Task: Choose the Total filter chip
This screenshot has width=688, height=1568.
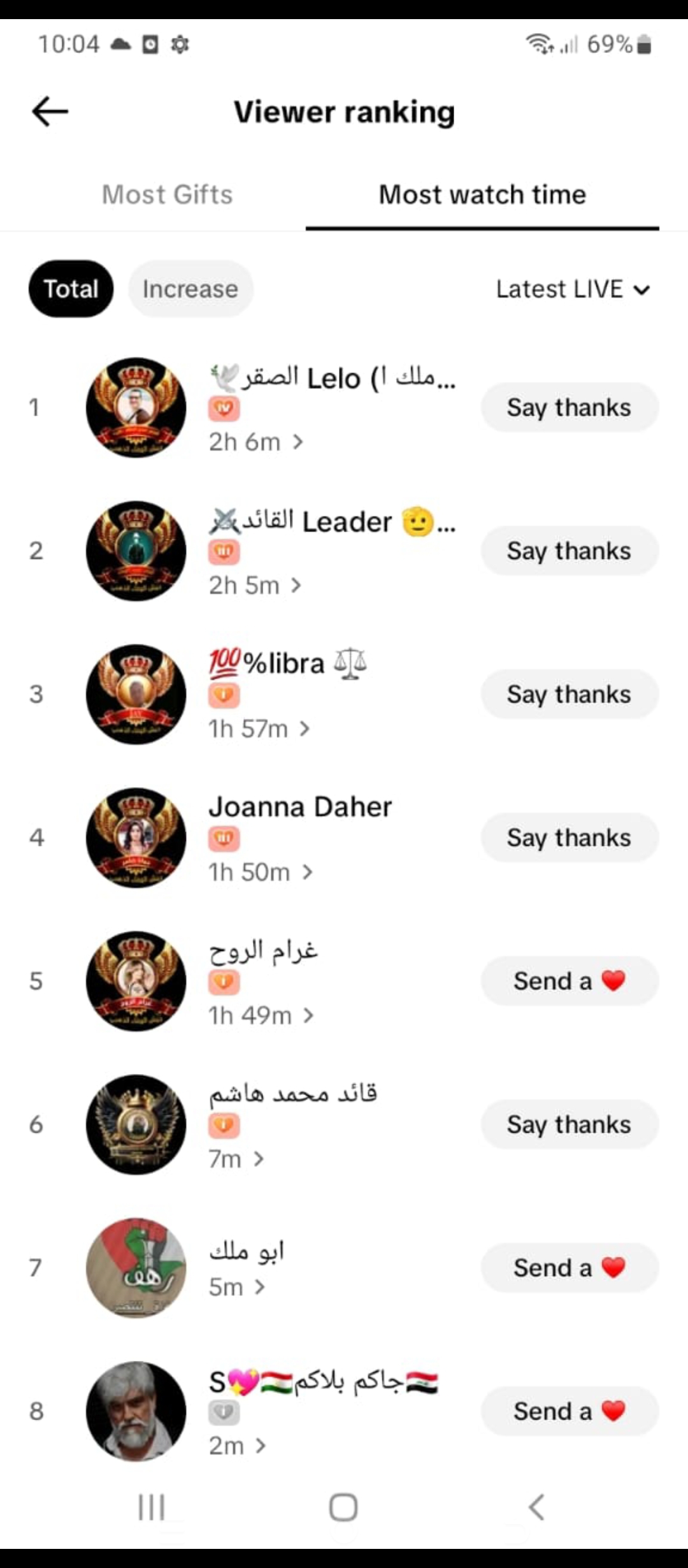Action: (71, 289)
